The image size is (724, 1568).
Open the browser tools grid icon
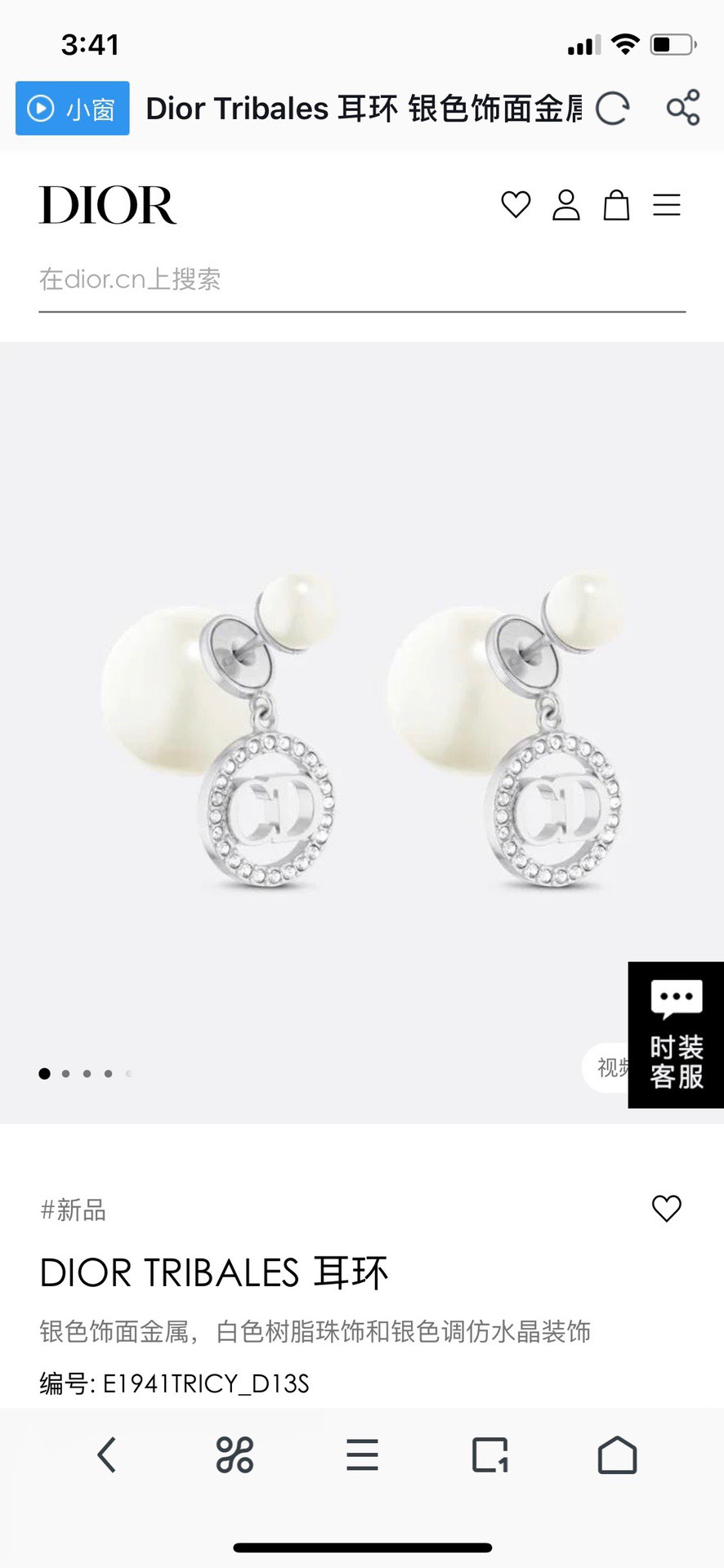click(x=235, y=1454)
